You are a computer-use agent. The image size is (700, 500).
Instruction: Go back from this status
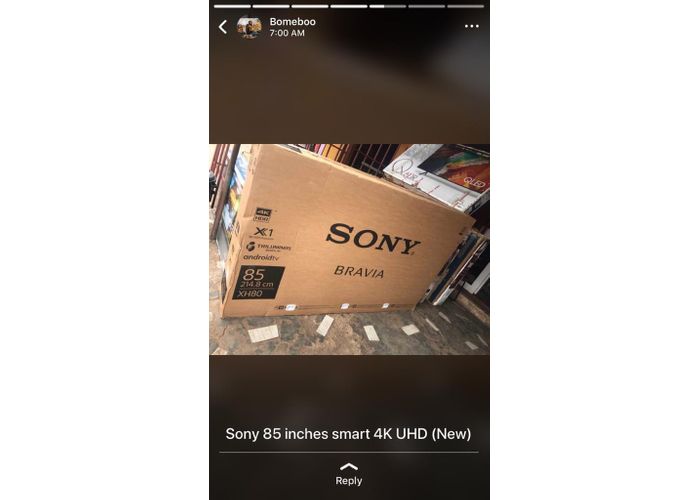pos(222,27)
